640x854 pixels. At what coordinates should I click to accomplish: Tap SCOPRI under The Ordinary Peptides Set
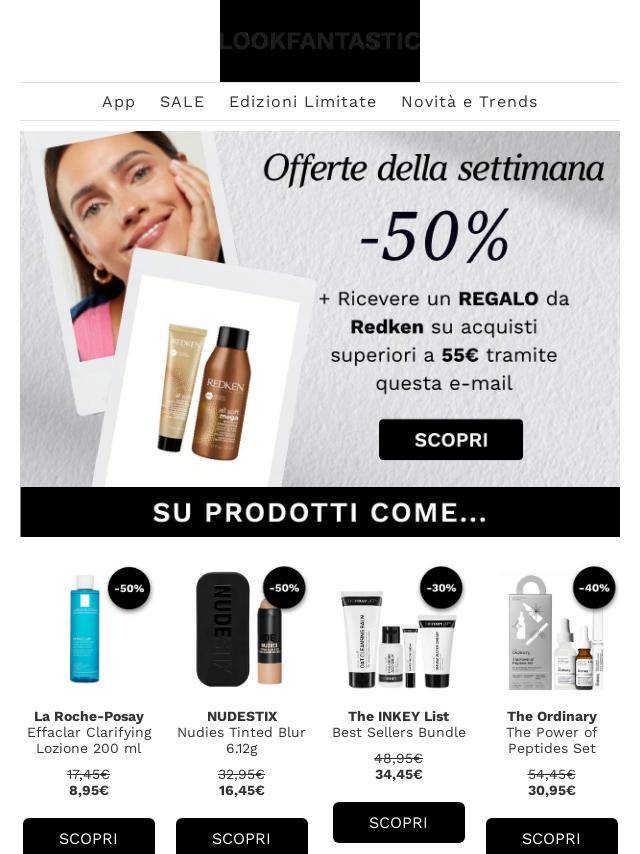pos(551,837)
